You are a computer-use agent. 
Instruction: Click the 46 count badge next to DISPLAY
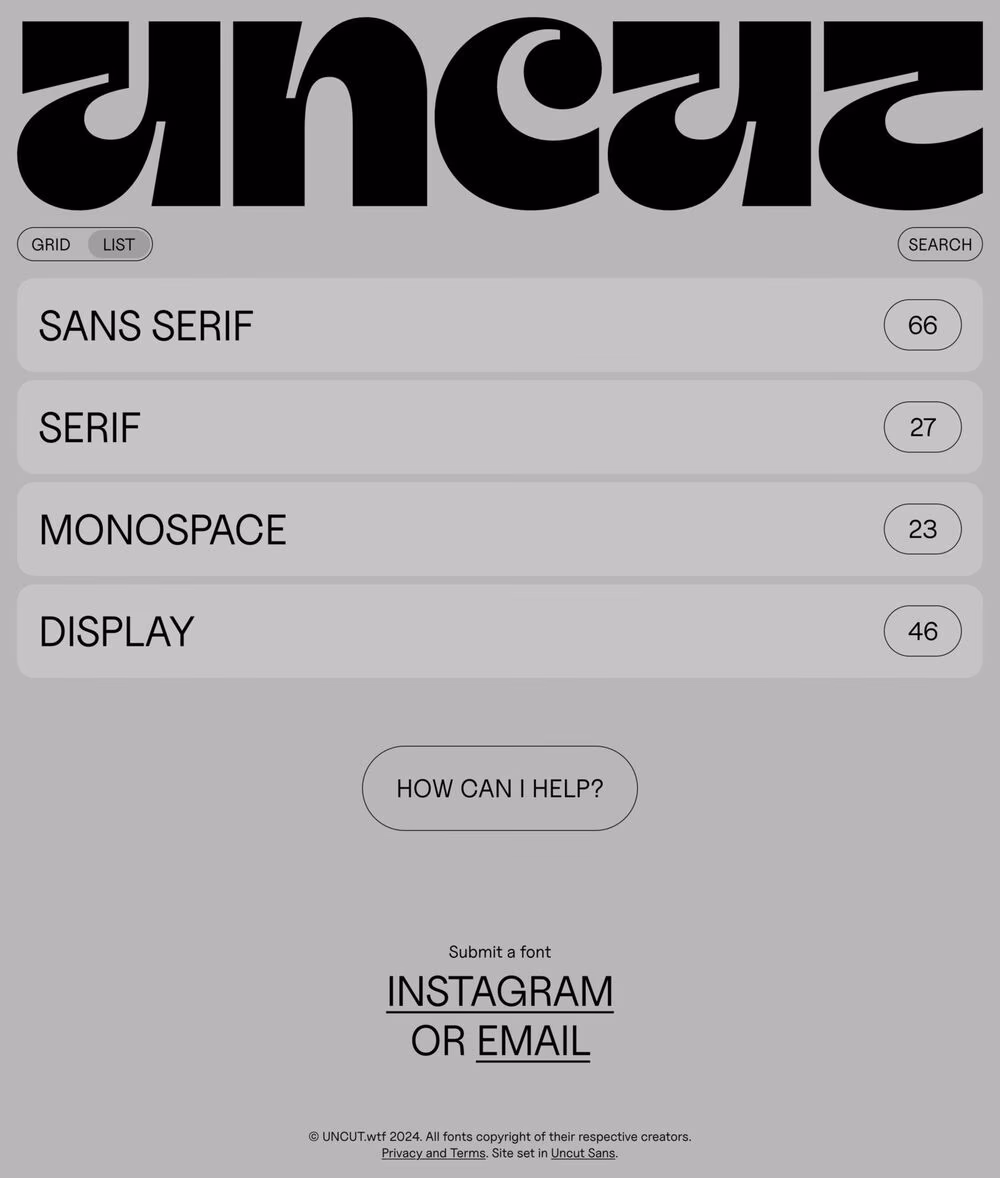click(922, 631)
